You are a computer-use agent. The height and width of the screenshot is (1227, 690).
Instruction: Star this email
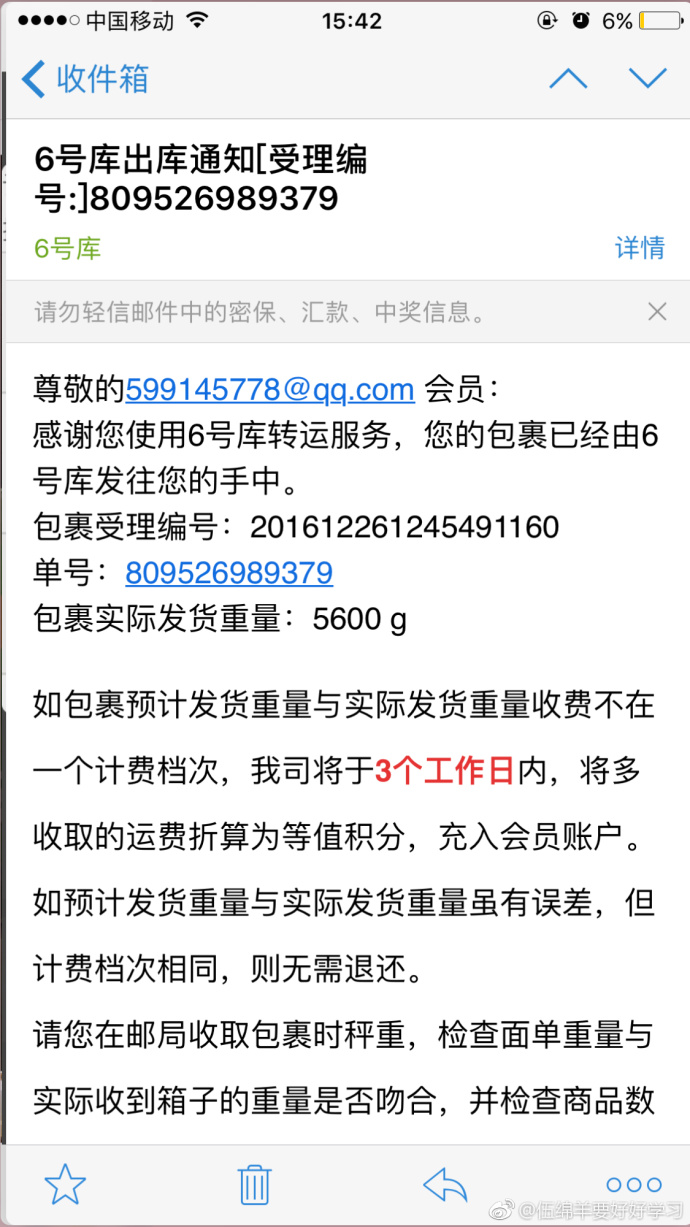66,1185
